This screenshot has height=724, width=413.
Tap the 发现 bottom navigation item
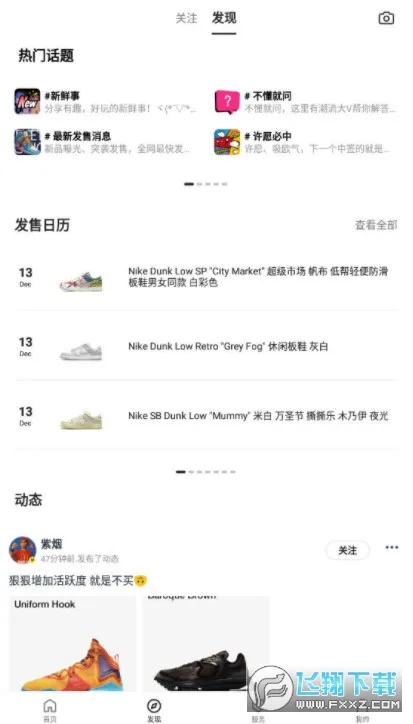(154, 710)
